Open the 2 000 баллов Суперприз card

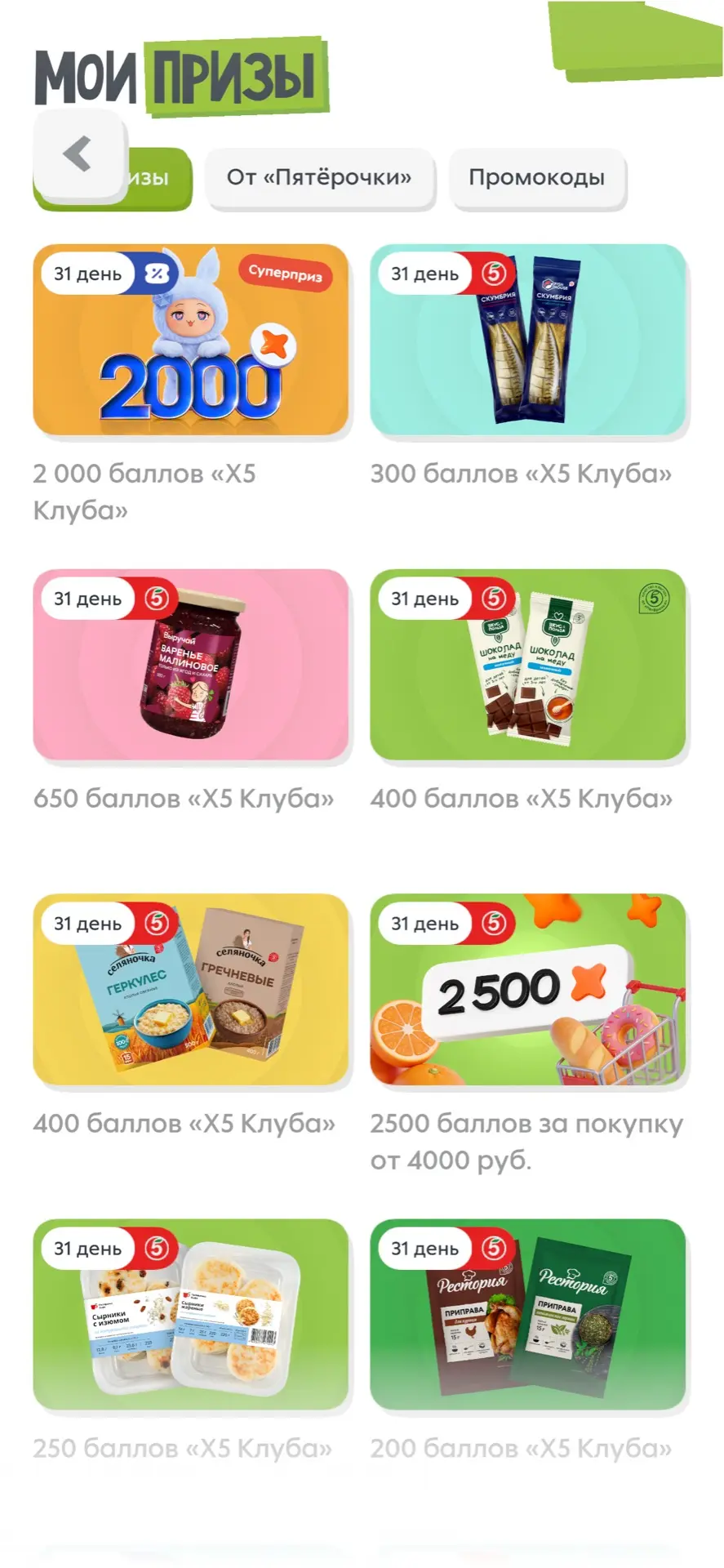click(x=191, y=340)
